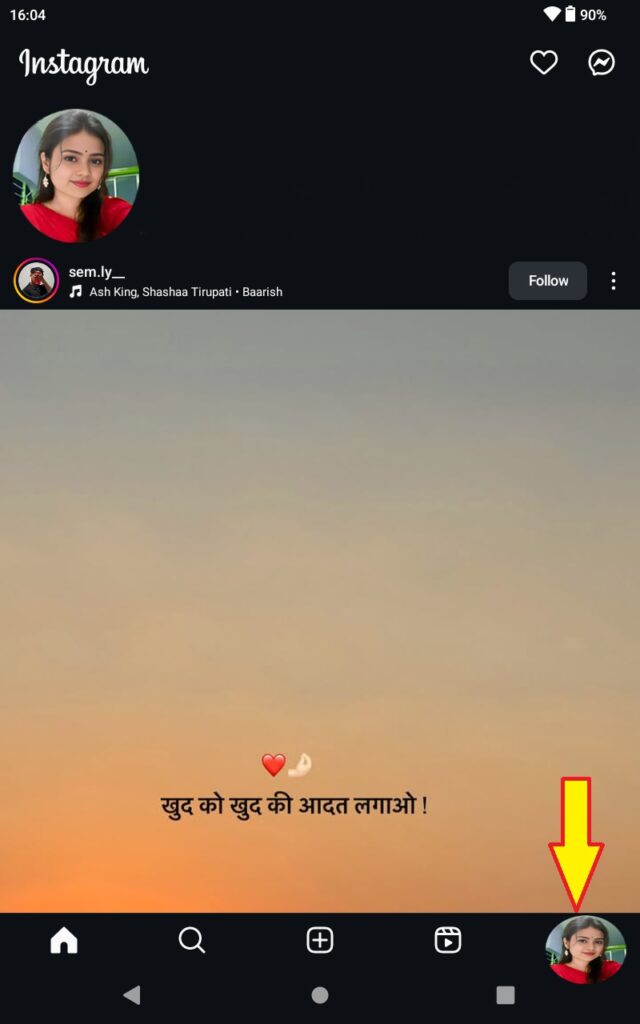Open the Profile tab

point(585,949)
